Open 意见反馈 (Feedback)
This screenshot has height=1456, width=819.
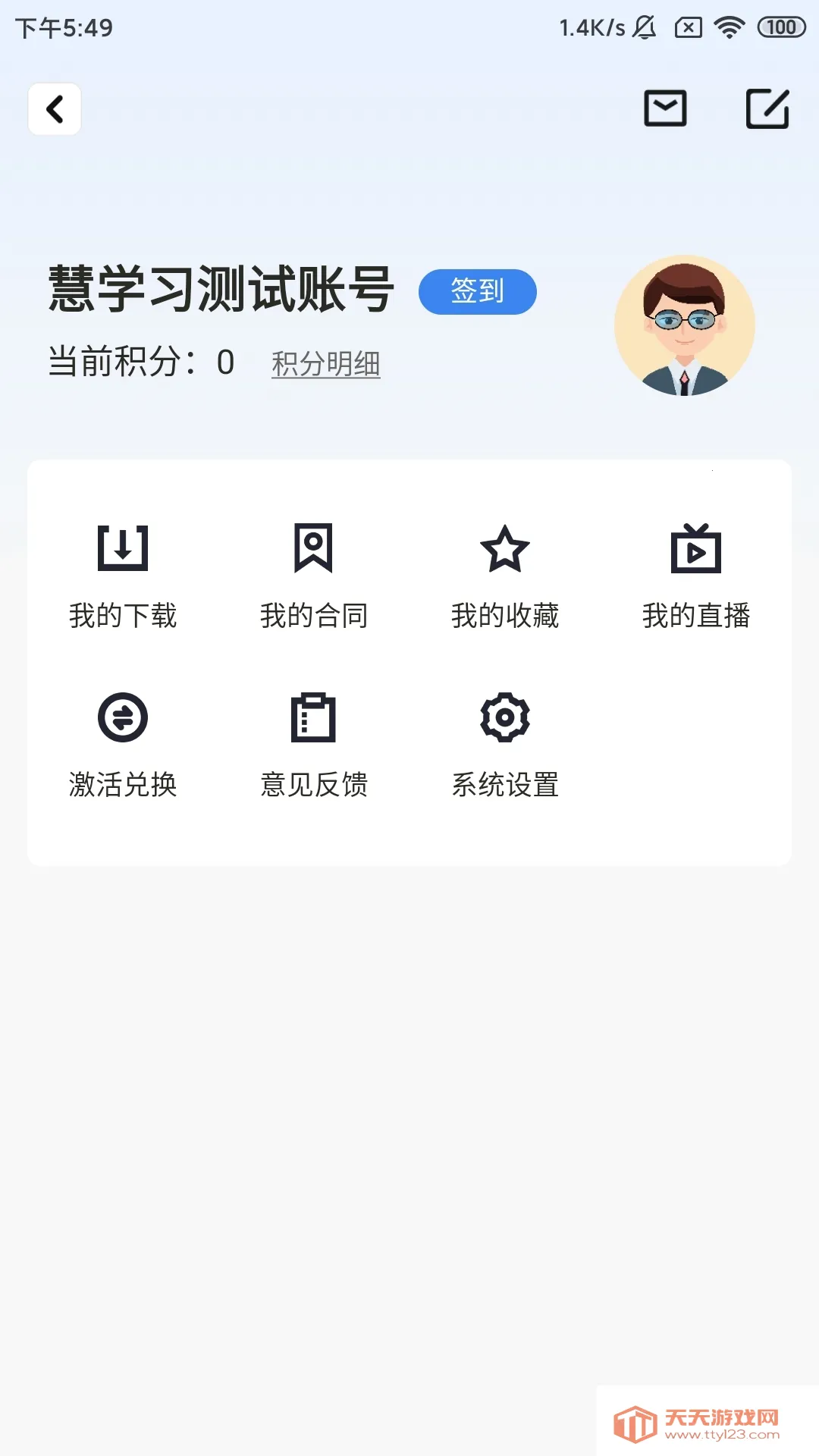point(315,745)
